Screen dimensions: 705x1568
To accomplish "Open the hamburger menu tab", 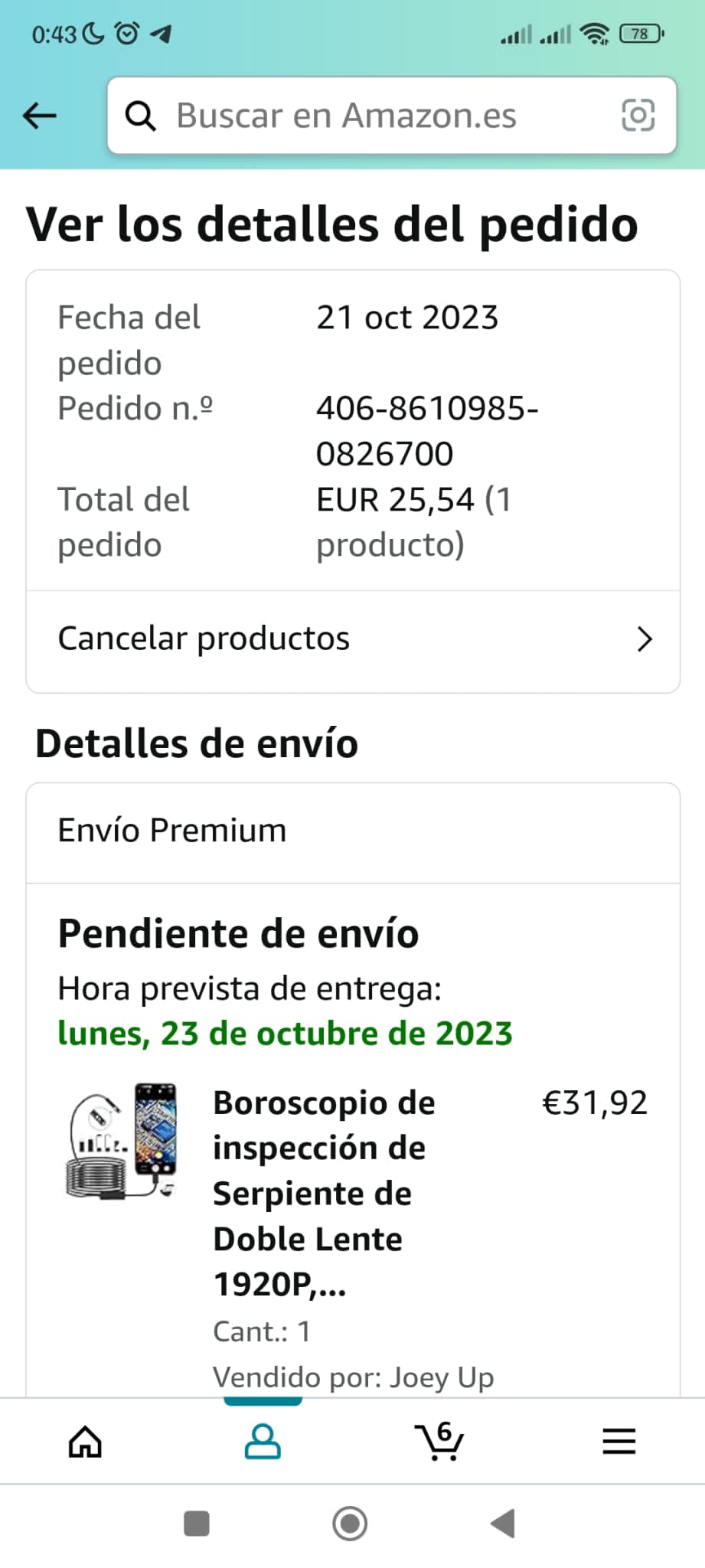I will coord(619,1442).
